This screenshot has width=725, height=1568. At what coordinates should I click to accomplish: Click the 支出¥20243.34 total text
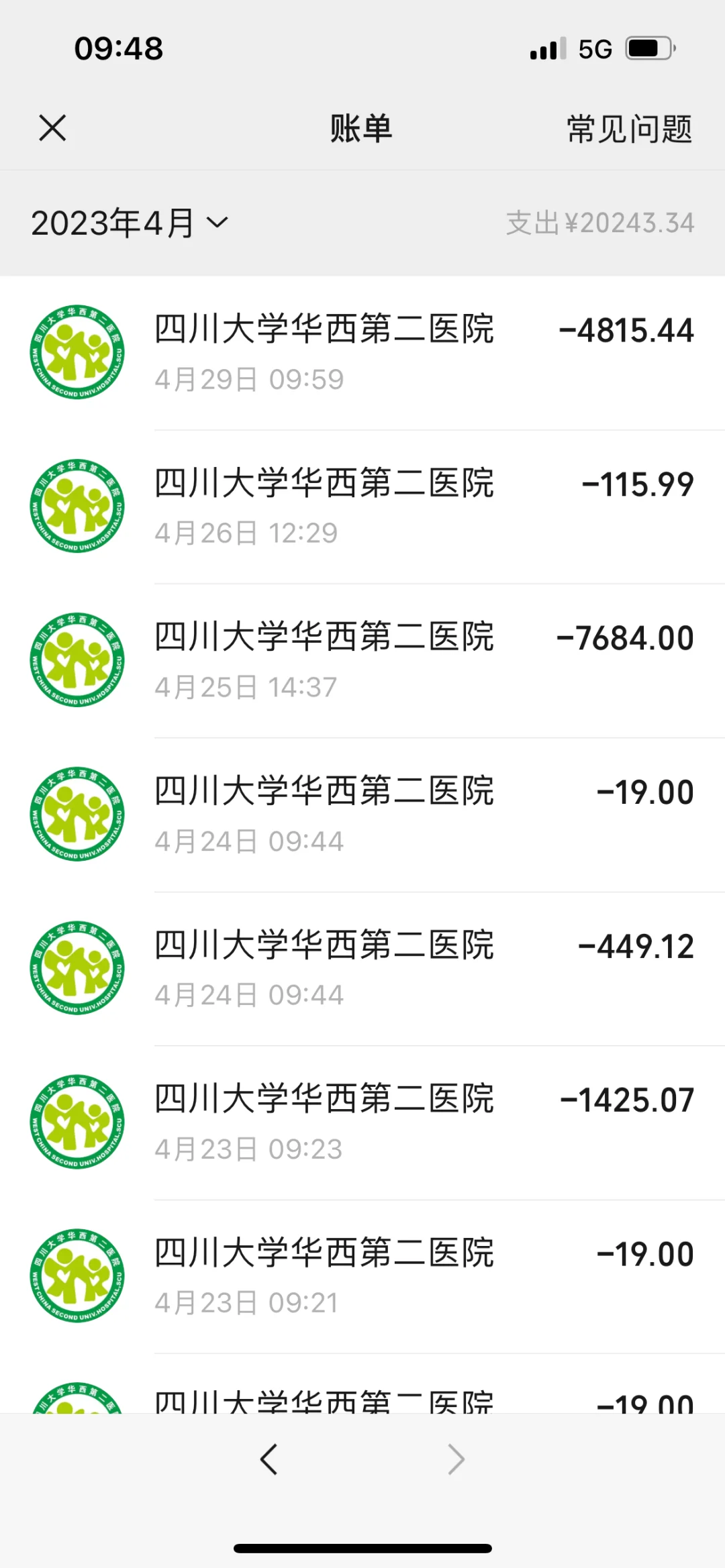pyautogui.click(x=599, y=223)
